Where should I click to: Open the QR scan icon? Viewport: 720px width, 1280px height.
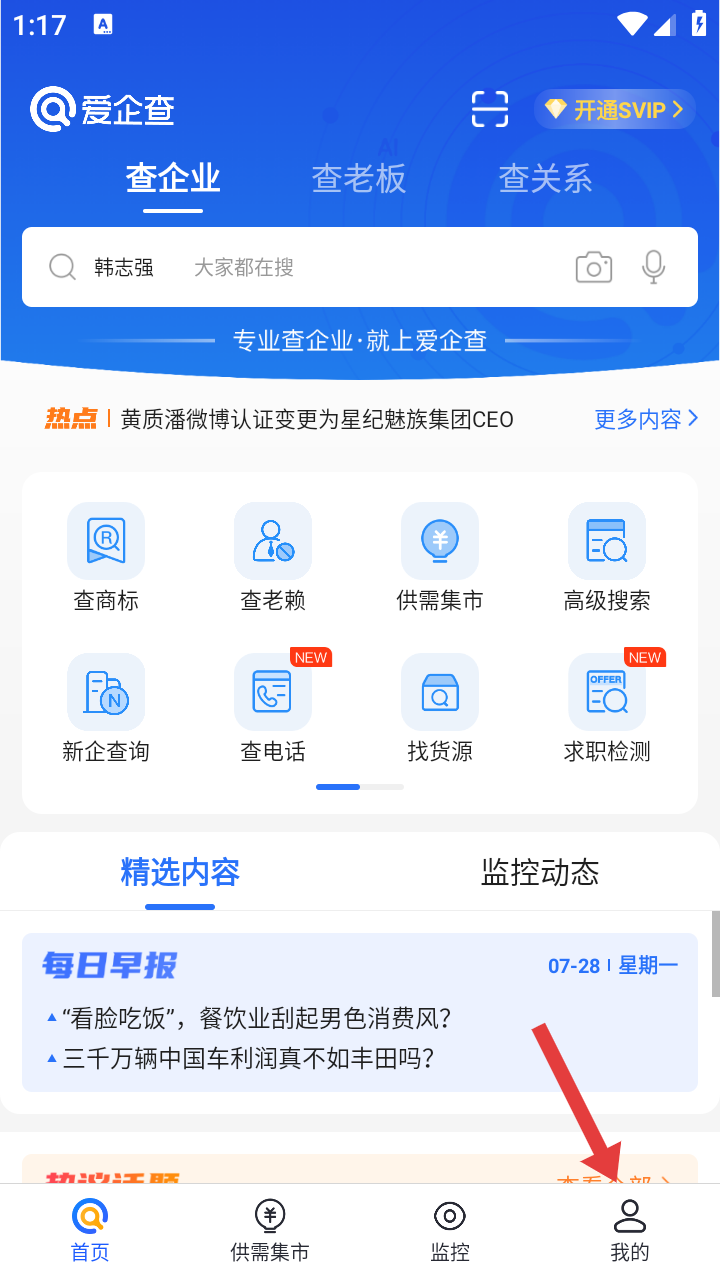coord(490,109)
